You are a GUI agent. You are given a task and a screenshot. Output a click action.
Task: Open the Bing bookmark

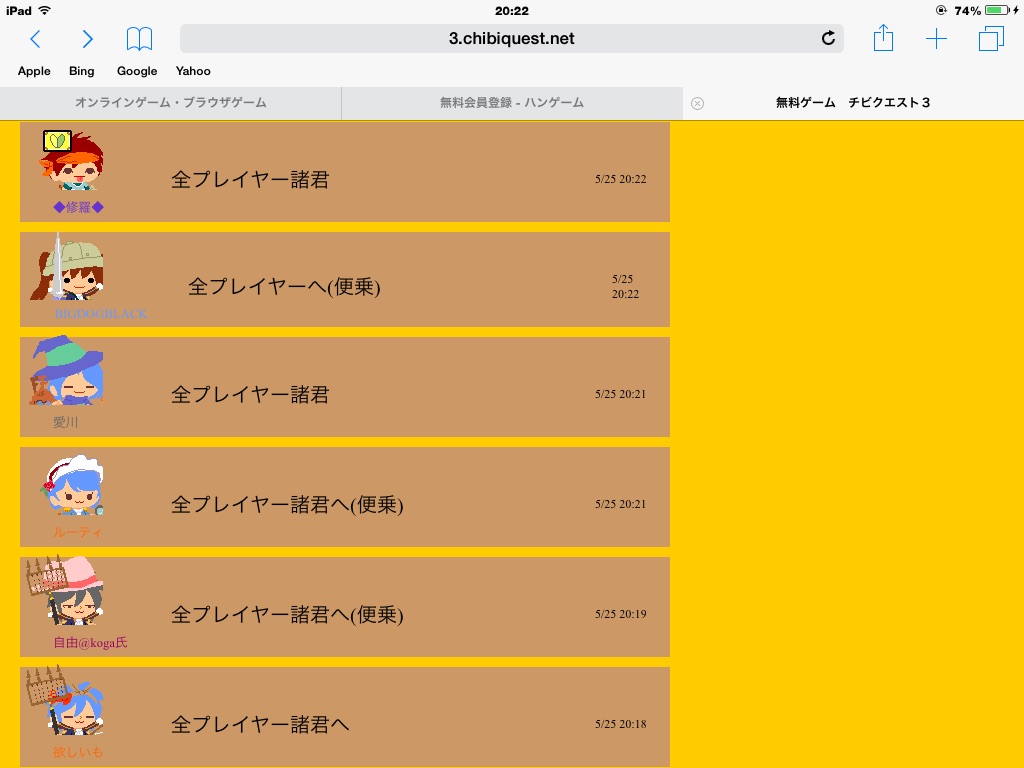[82, 71]
